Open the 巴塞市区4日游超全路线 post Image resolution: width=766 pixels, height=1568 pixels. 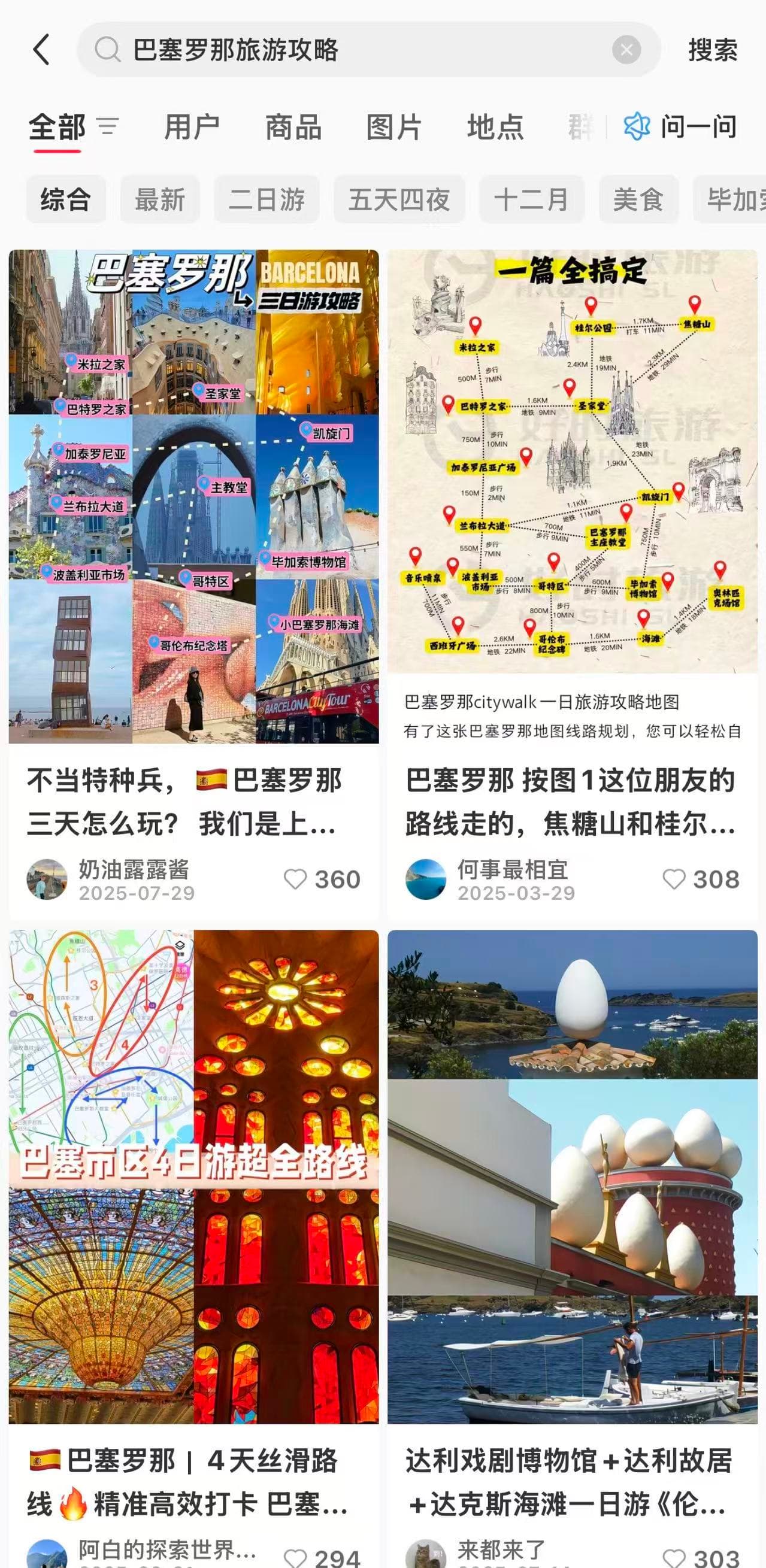pyautogui.click(x=193, y=1176)
